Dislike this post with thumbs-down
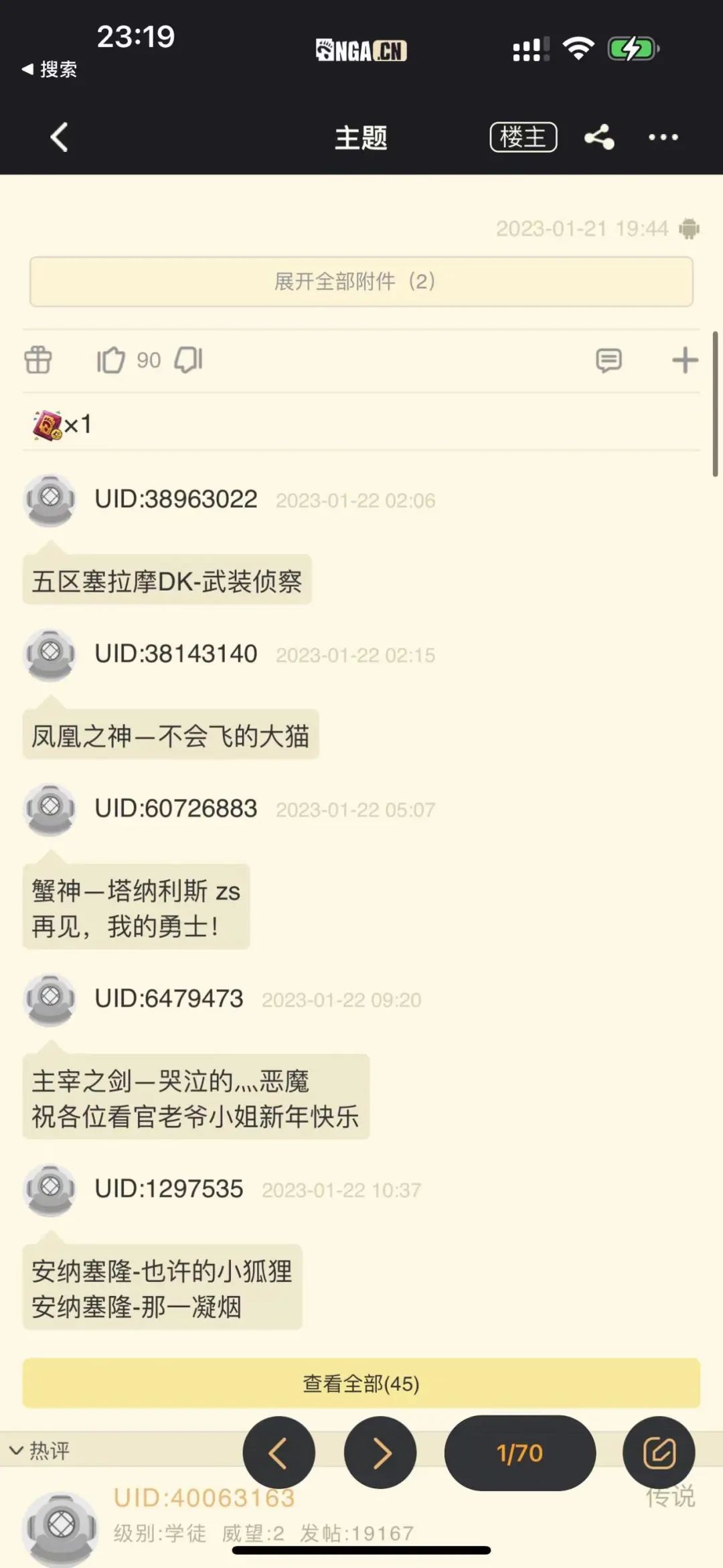This screenshot has height=1568, width=723. point(188,360)
